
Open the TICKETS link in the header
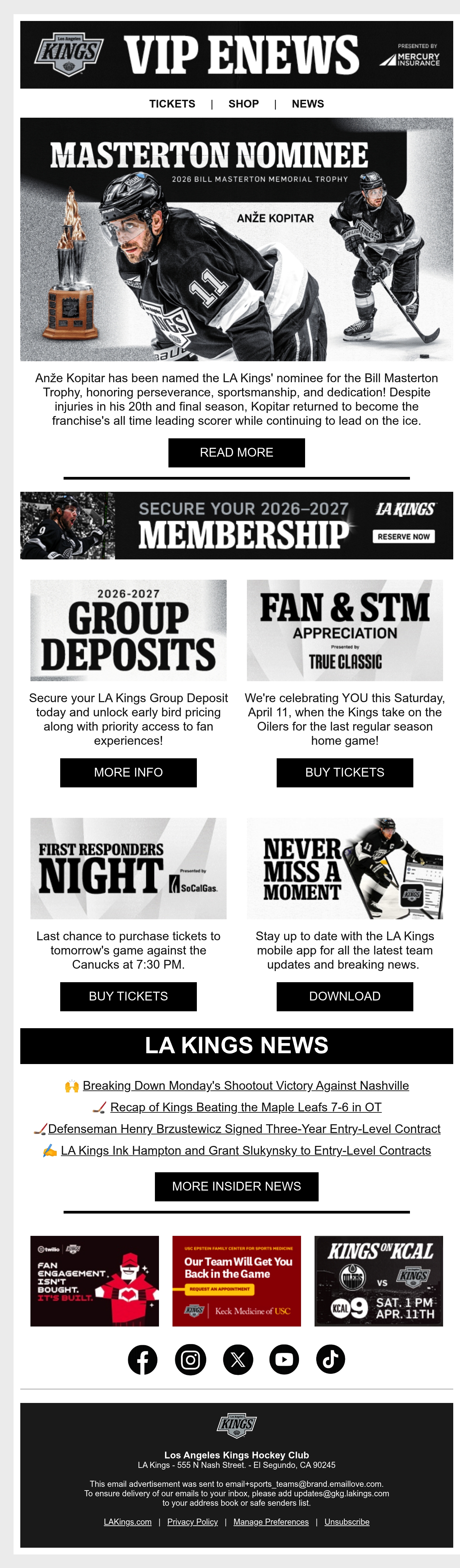click(x=172, y=104)
